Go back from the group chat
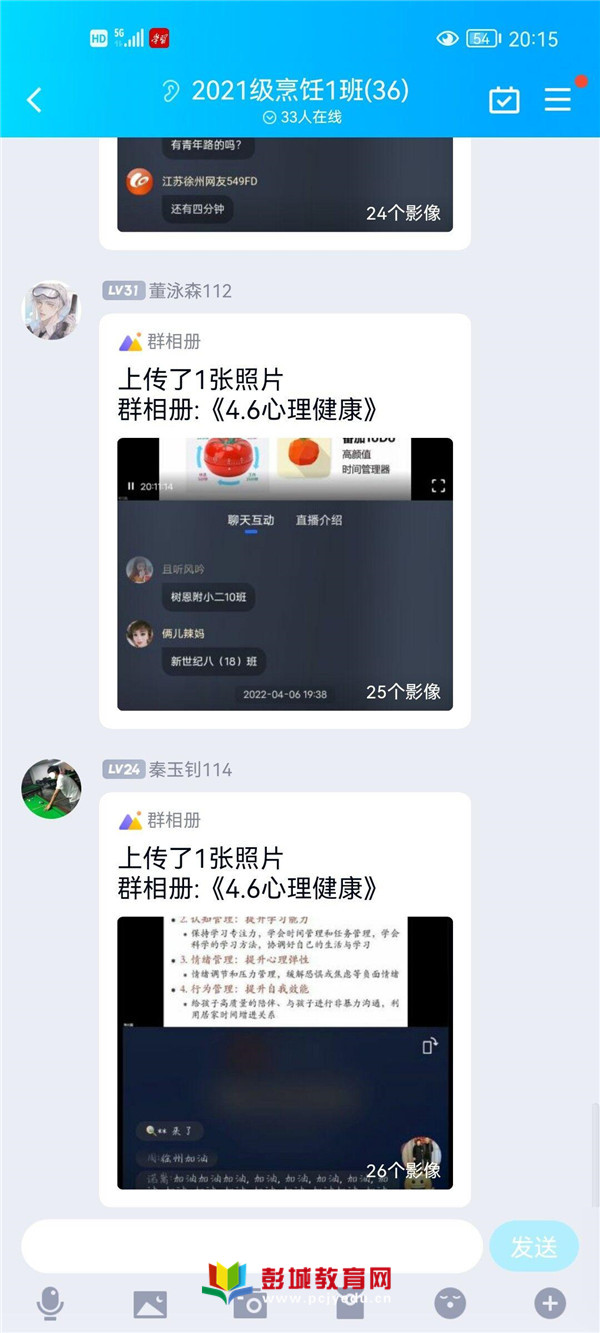 (34, 100)
